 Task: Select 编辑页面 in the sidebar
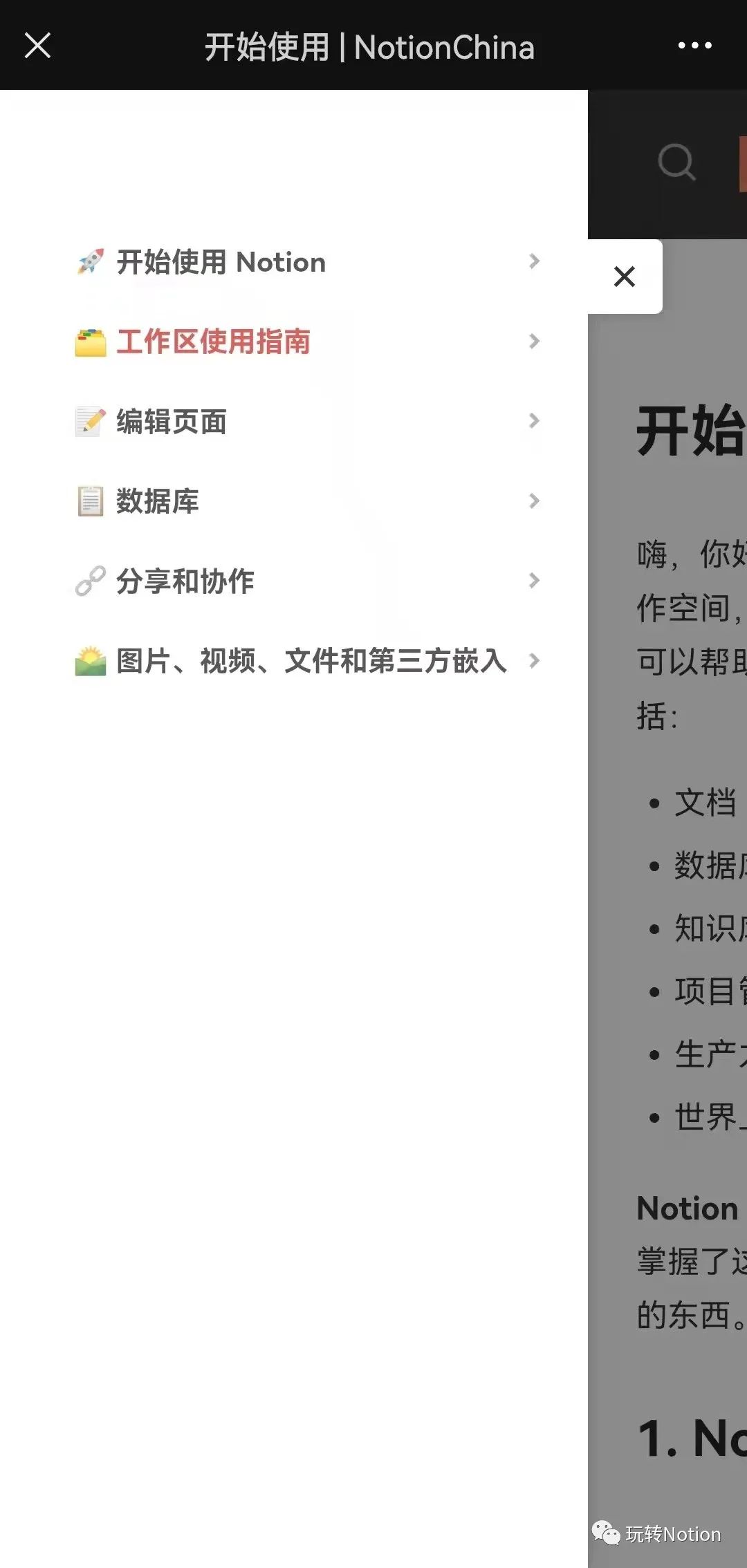(x=172, y=421)
